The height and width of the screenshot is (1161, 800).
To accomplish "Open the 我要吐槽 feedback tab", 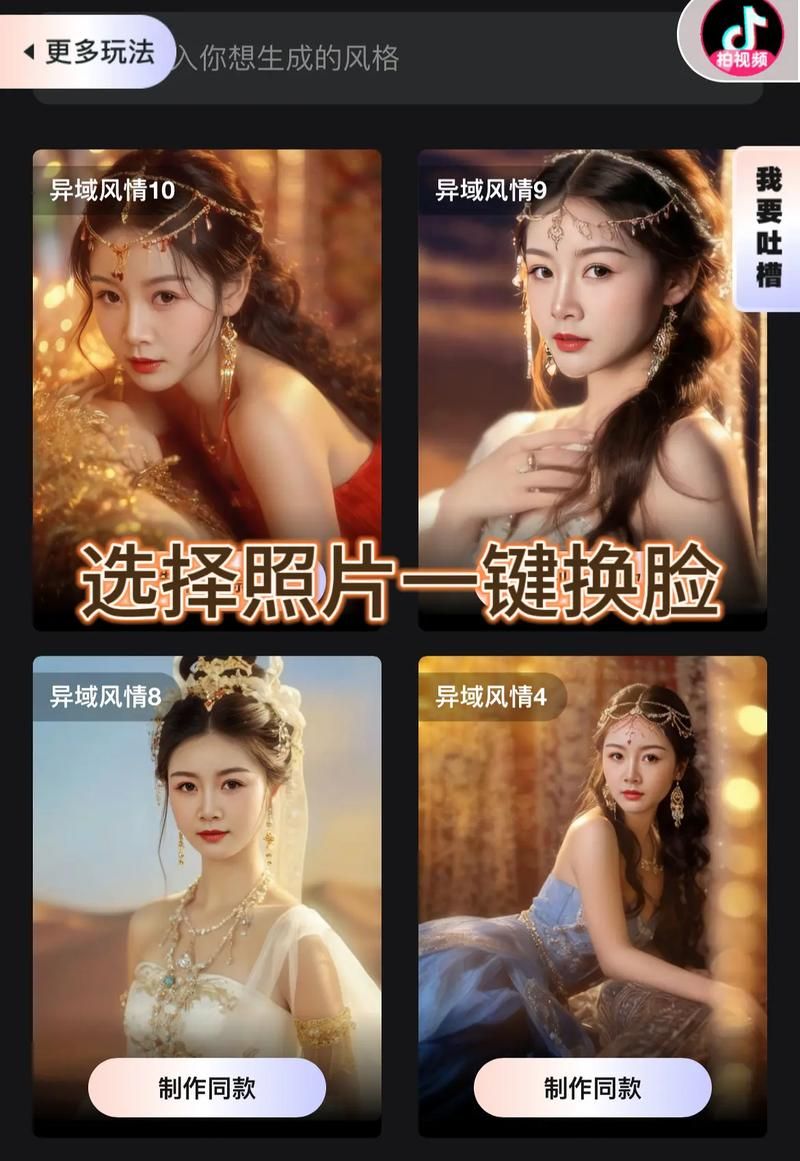I will point(768,229).
